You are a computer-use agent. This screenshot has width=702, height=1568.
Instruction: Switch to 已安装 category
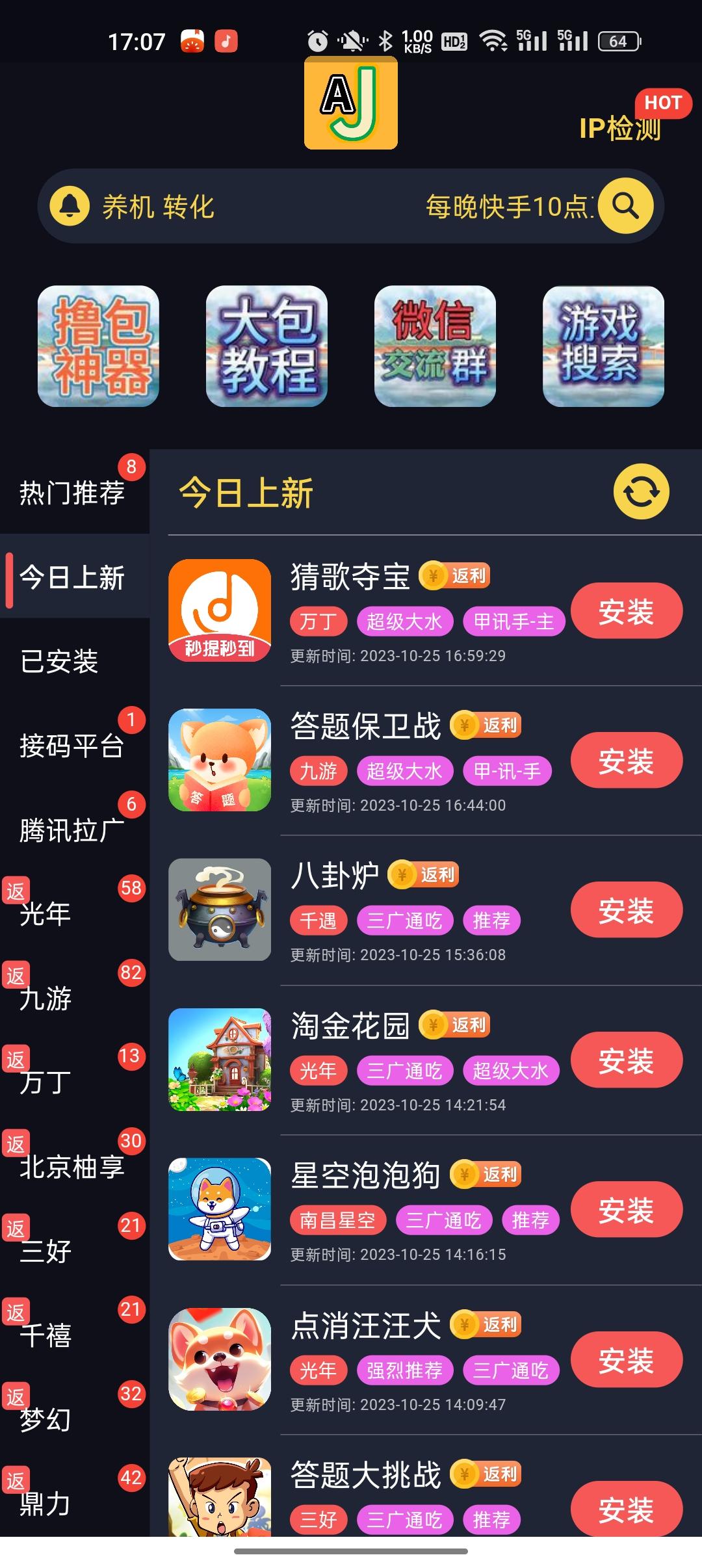coord(59,661)
